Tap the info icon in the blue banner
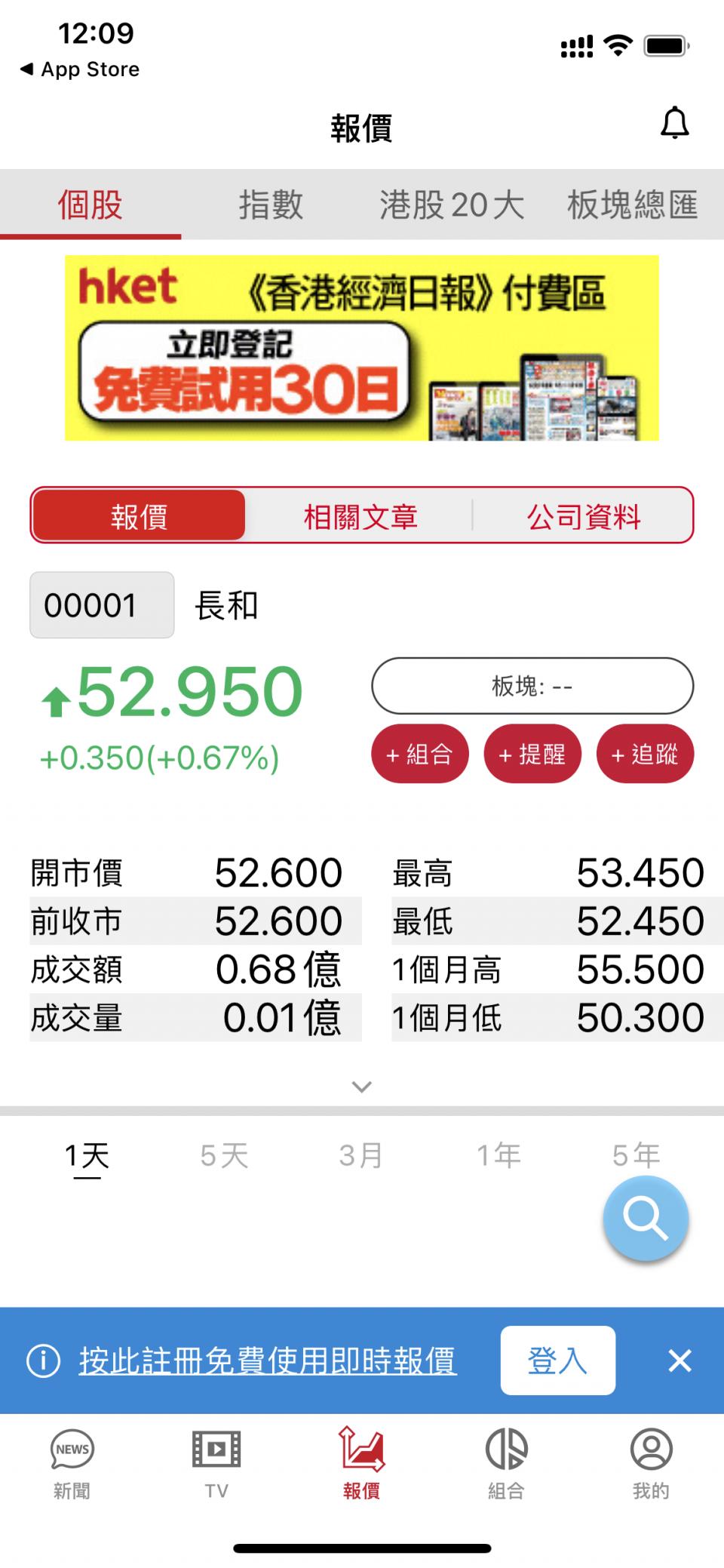Image resolution: width=724 pixels, height=1568 pixels. (x=43, y=1360)
